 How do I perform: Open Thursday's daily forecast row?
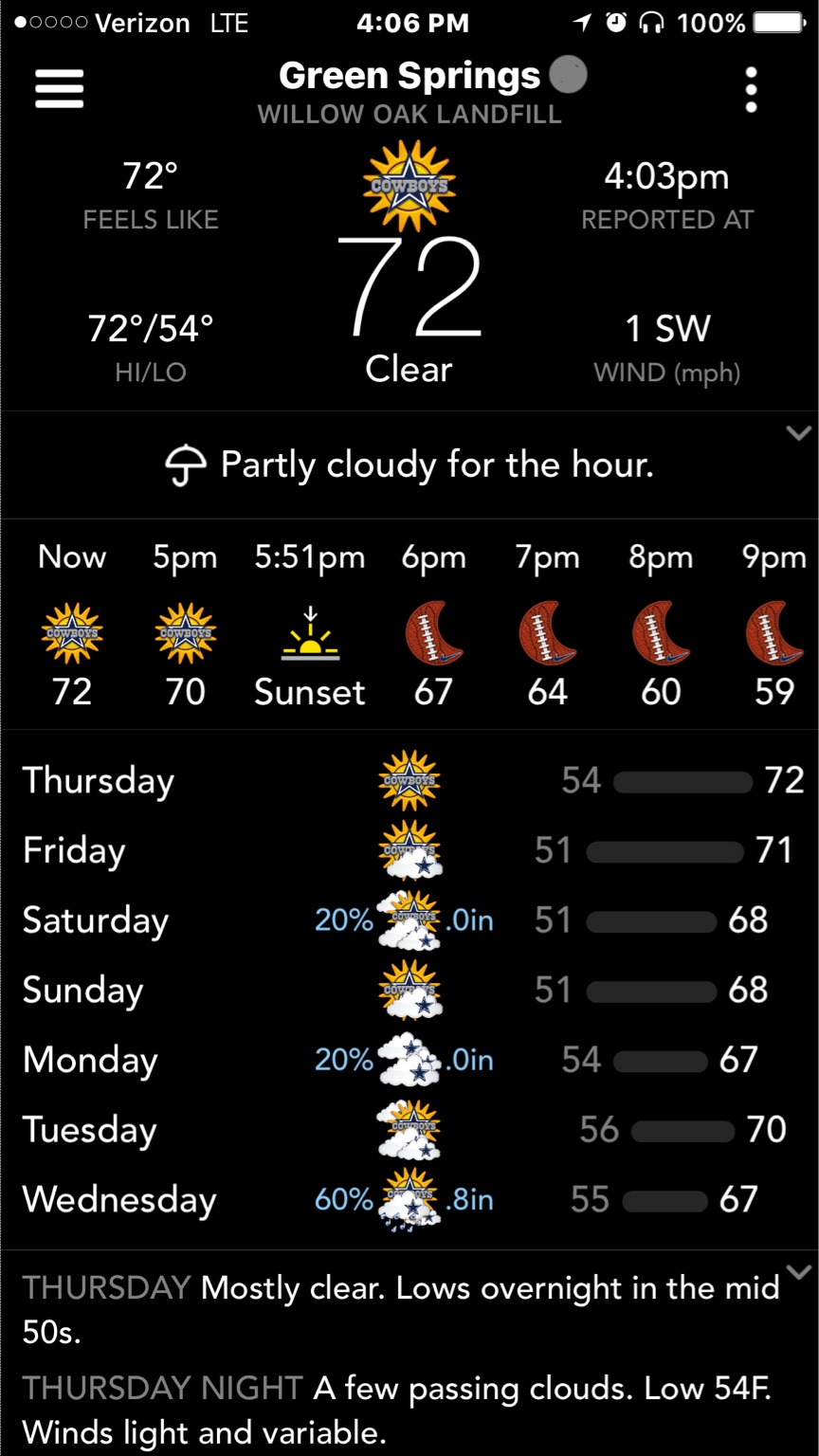click(x=409, y=781)
